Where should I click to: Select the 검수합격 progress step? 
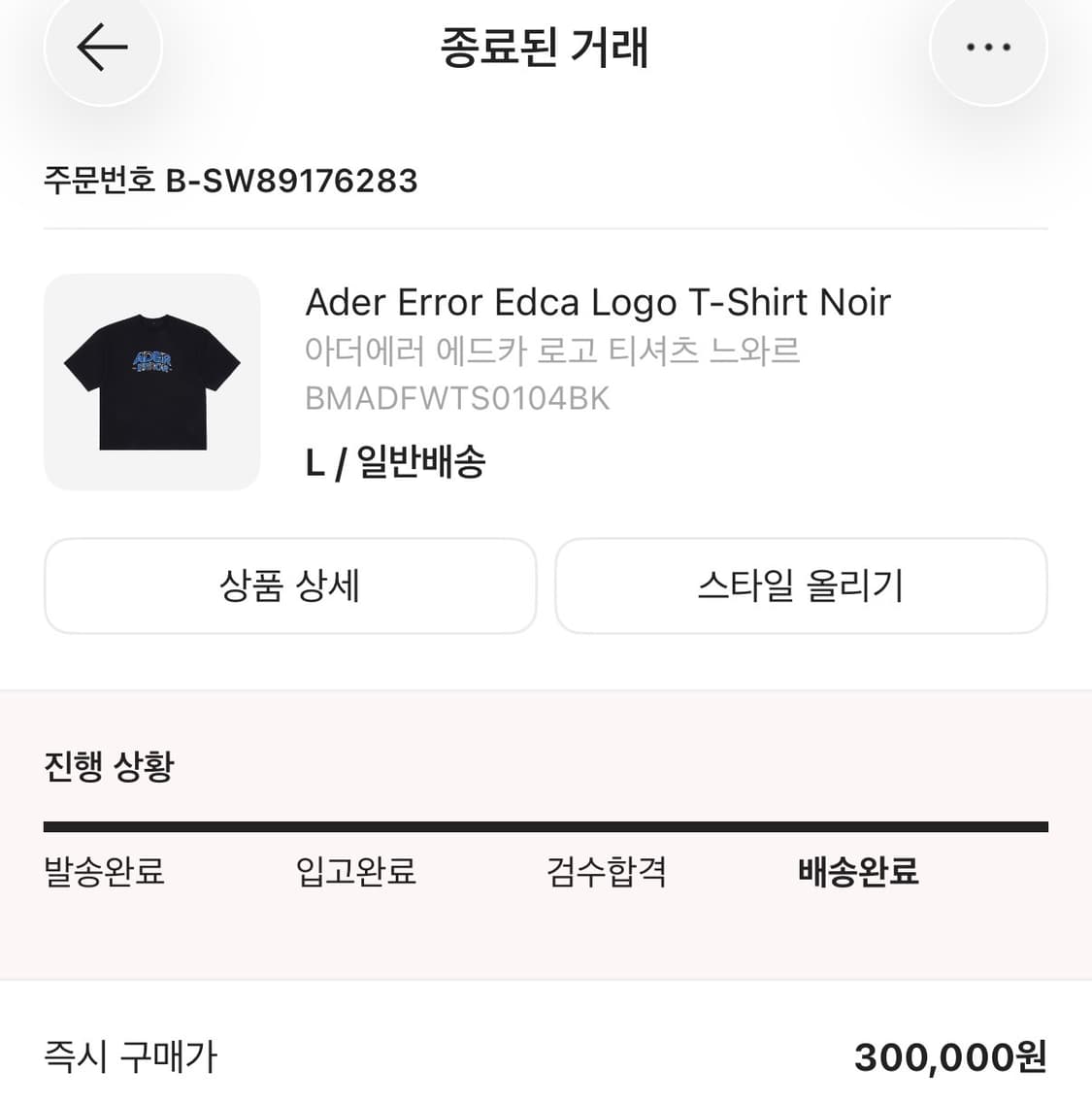(606, 873)
